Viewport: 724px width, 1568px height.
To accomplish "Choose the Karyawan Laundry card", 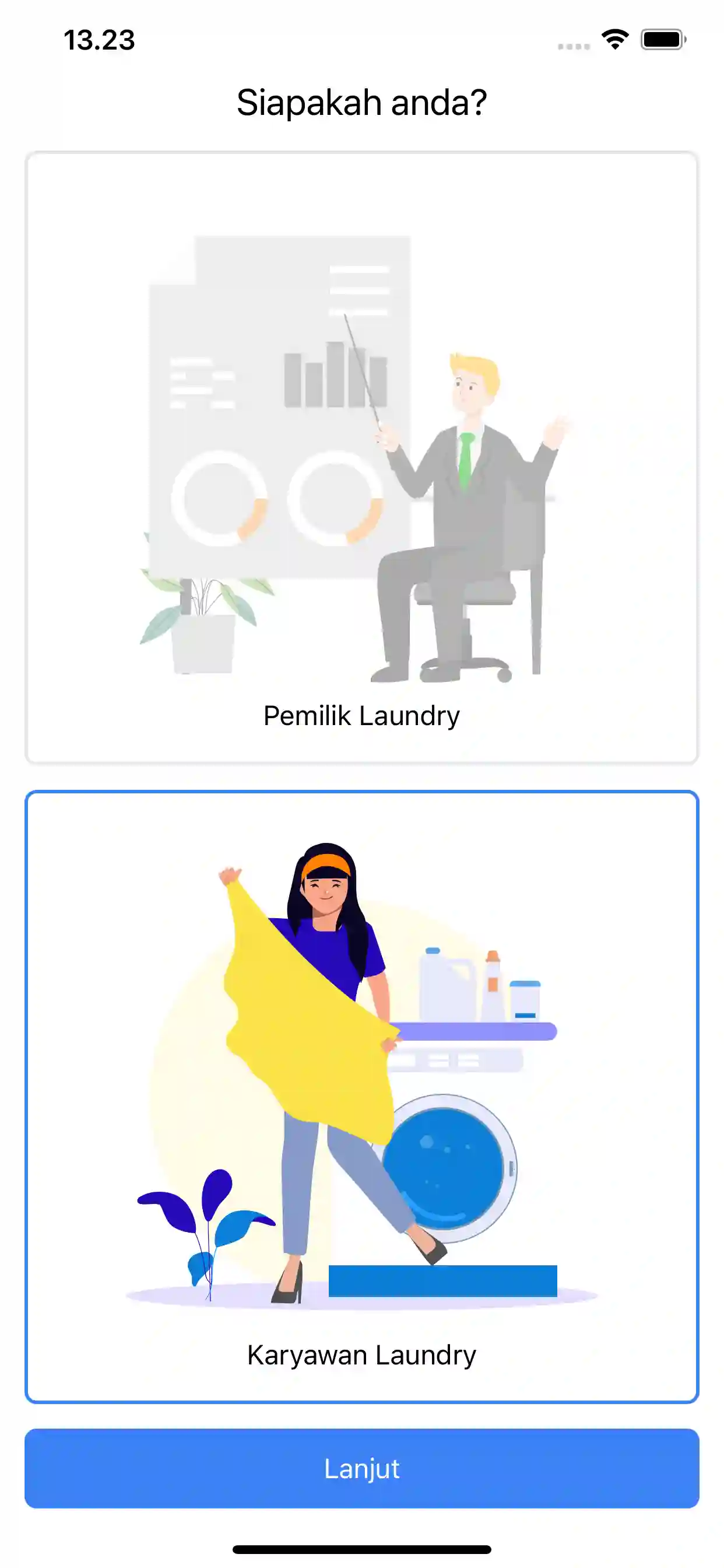I will coord(361,1097).
